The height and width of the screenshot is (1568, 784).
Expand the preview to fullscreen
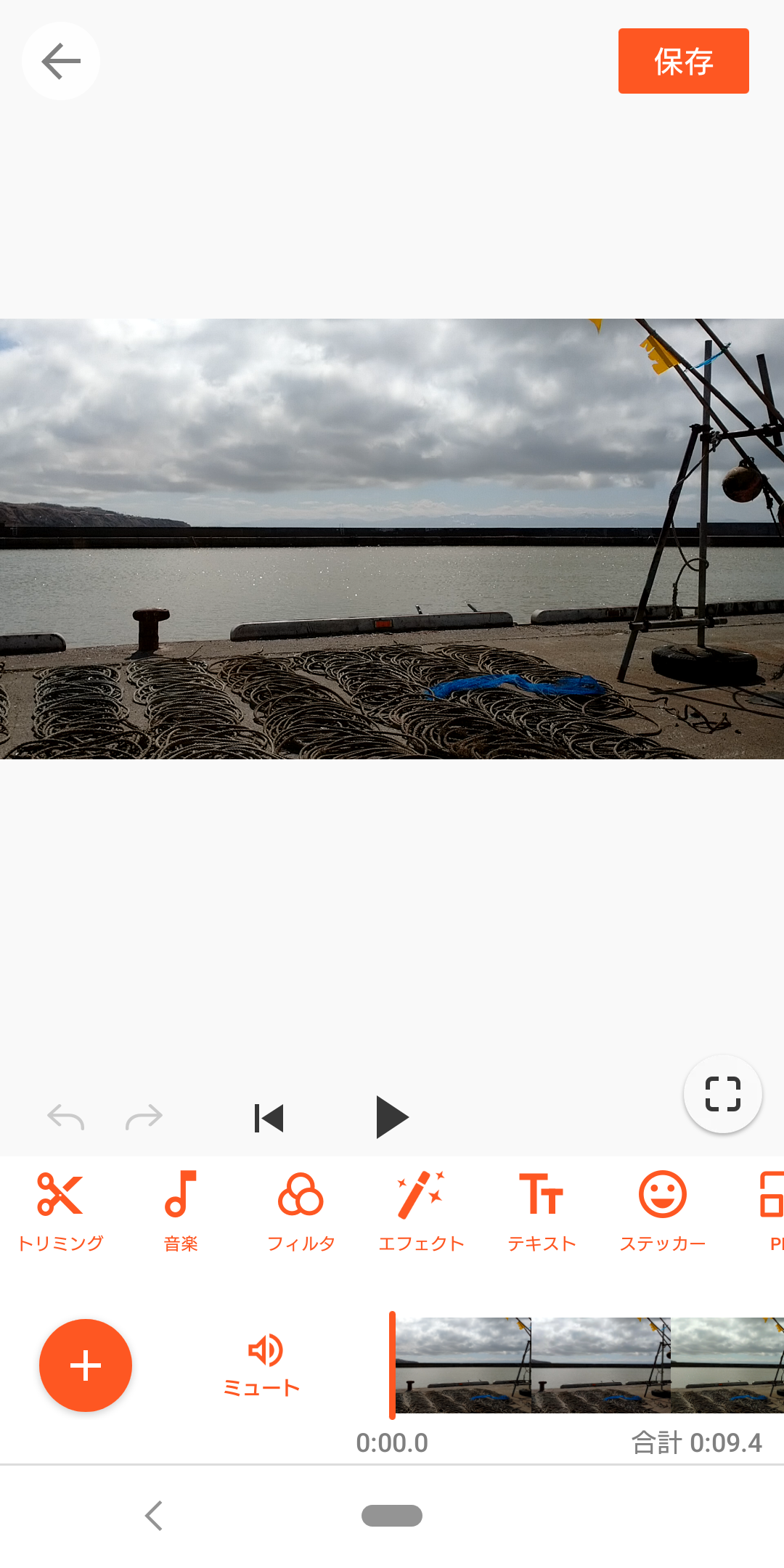coord(722,1094)
